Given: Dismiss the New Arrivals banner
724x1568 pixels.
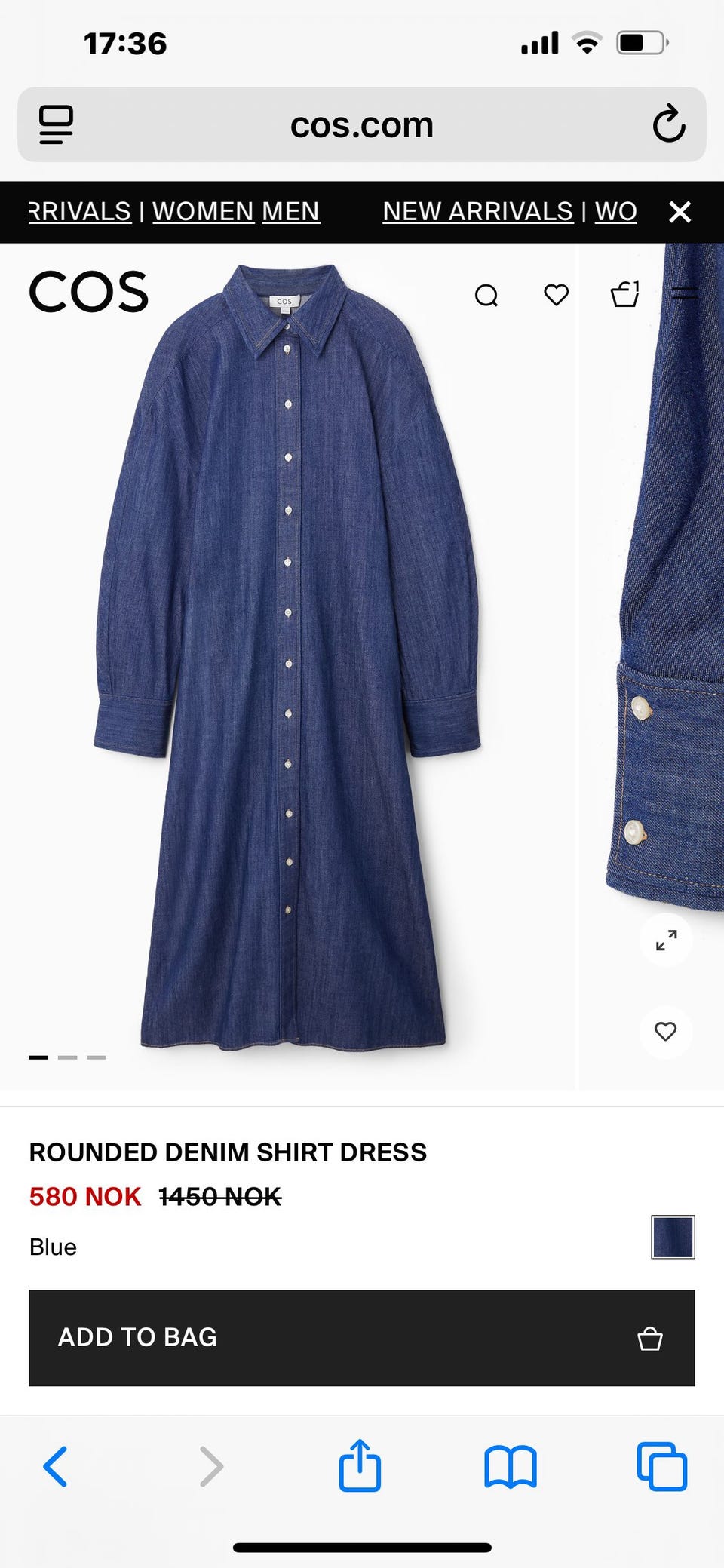Looking at the screenshot, I should click(680, 212).
